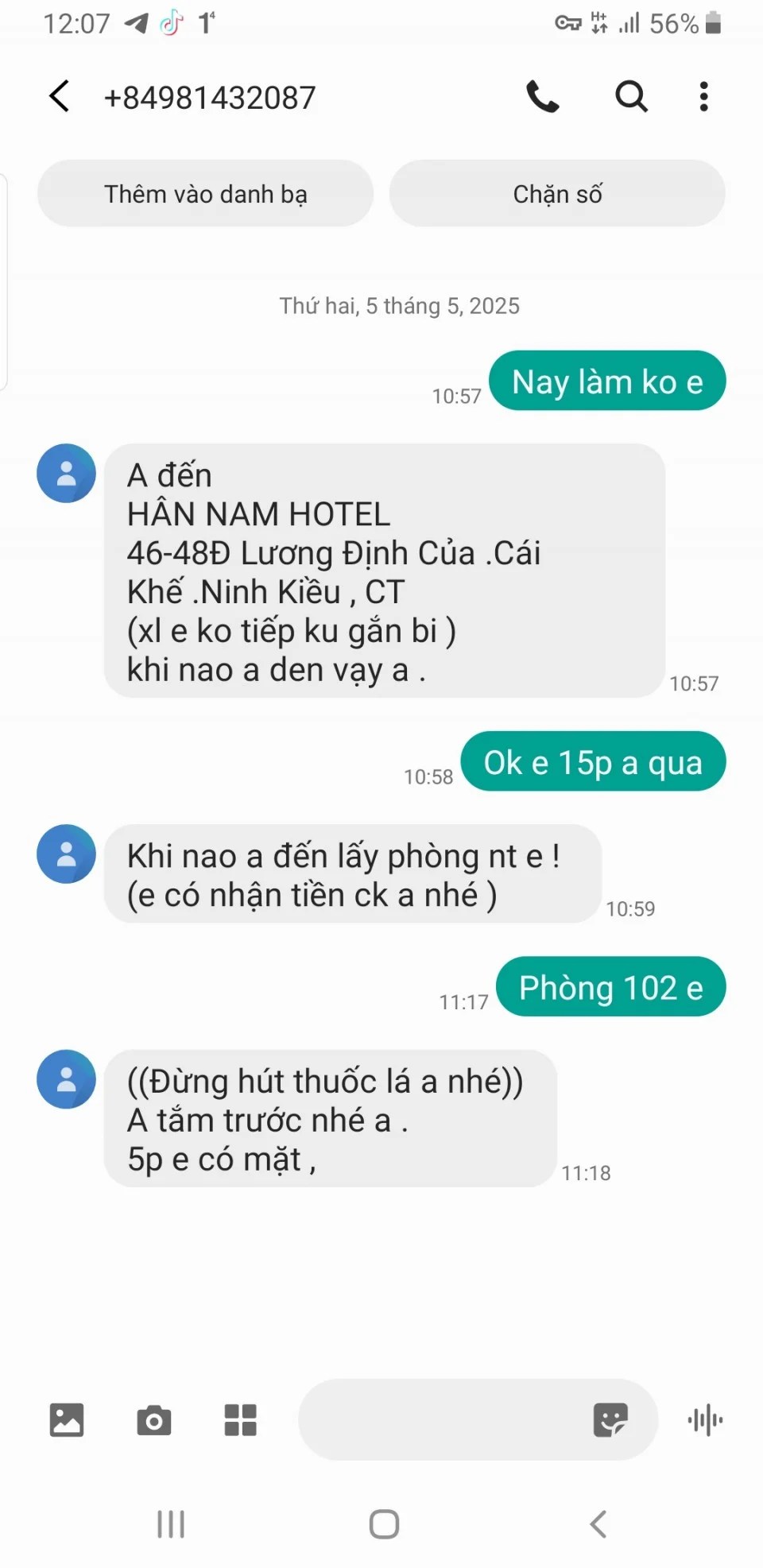The image size is (763, 1568).
Task: Go to the system home screen
Action: [x=384, y=1524]
